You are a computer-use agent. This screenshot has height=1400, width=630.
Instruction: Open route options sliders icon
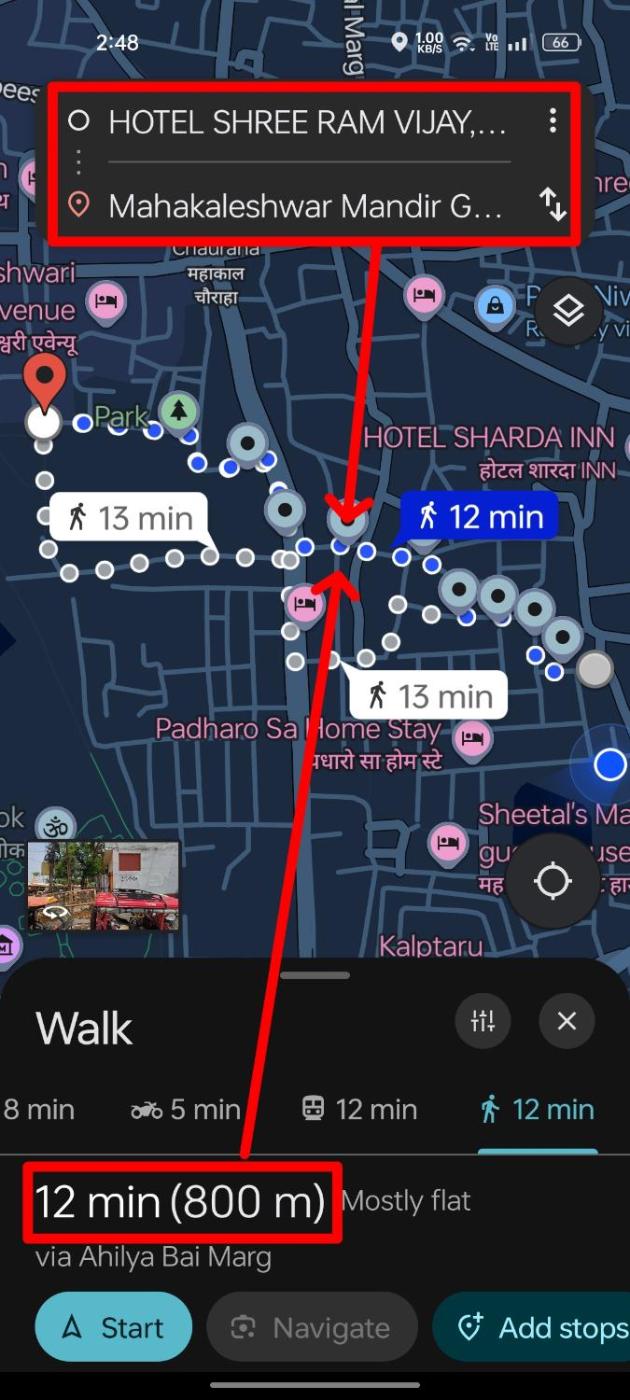click(x=483, y=1021)
